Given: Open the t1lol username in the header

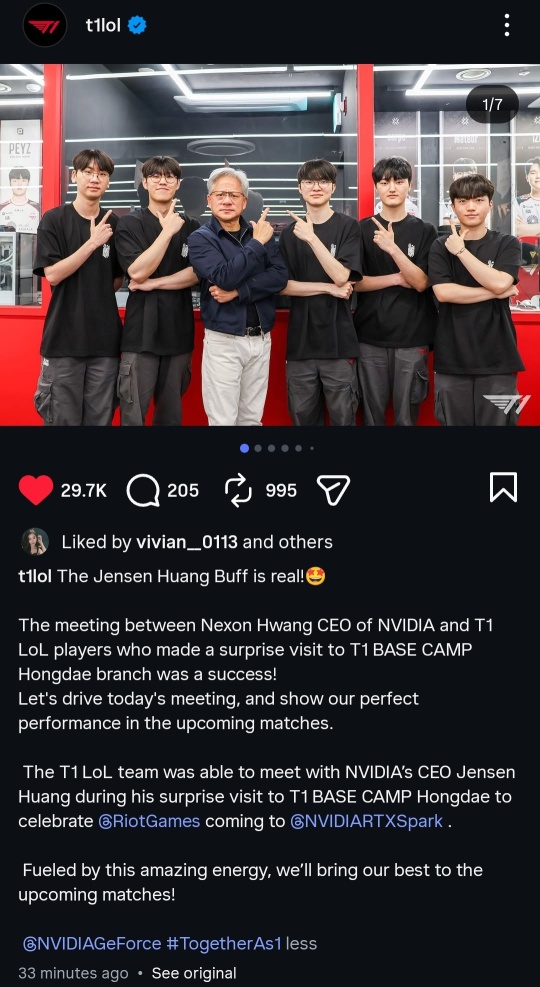Looking at the screenshot, I should (103, 25).
